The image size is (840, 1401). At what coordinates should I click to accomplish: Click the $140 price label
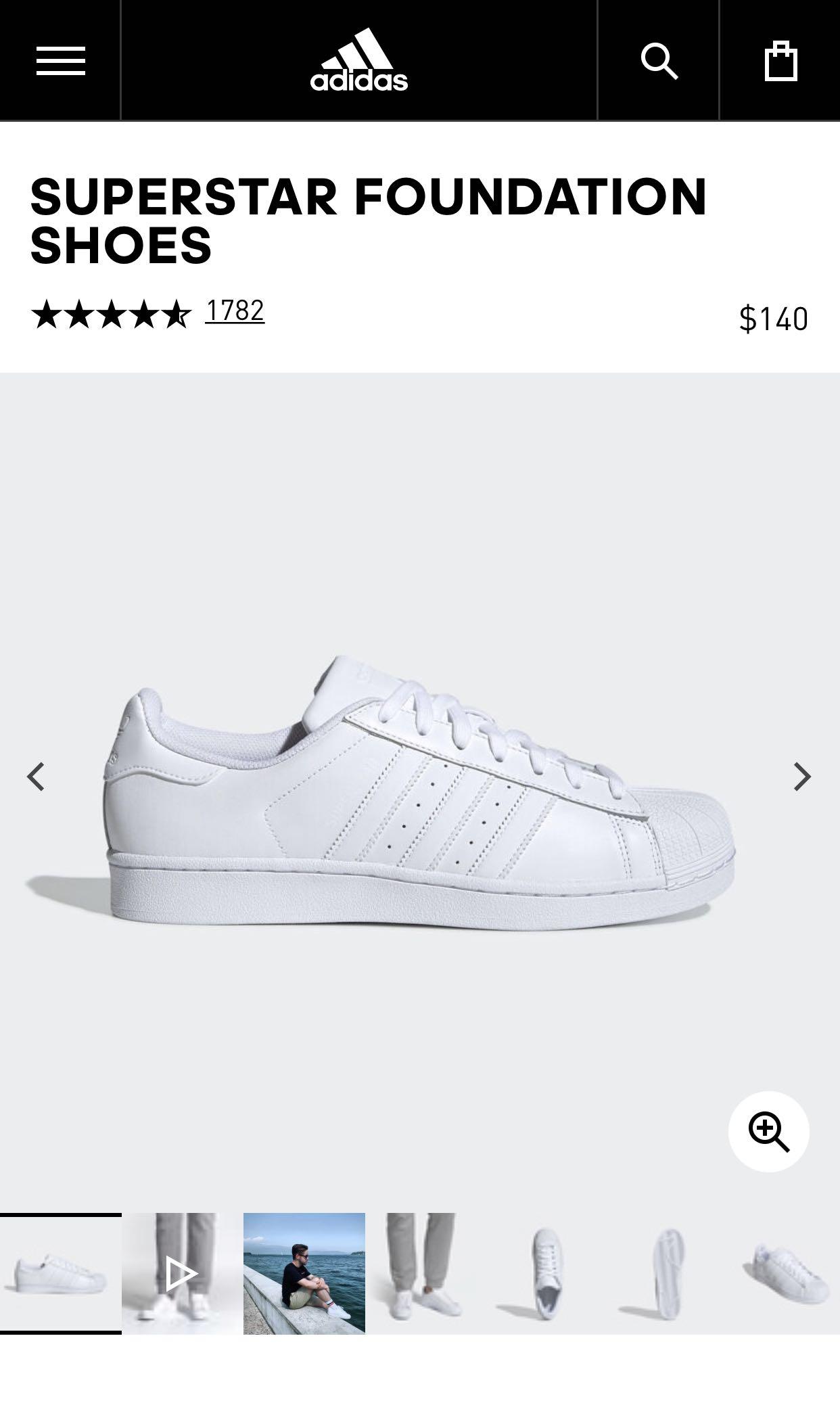774,318
